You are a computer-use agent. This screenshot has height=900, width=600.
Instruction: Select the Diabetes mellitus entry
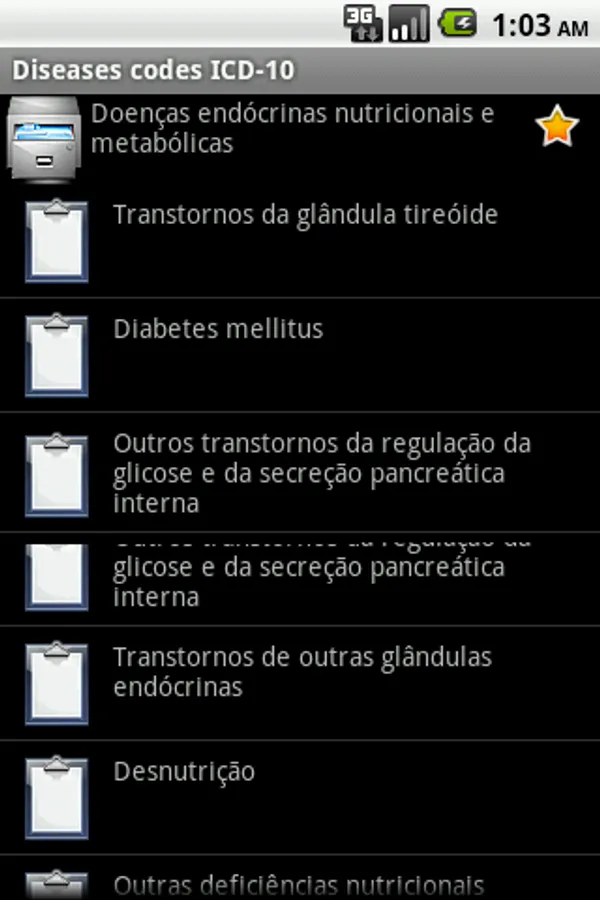(218, 329)
